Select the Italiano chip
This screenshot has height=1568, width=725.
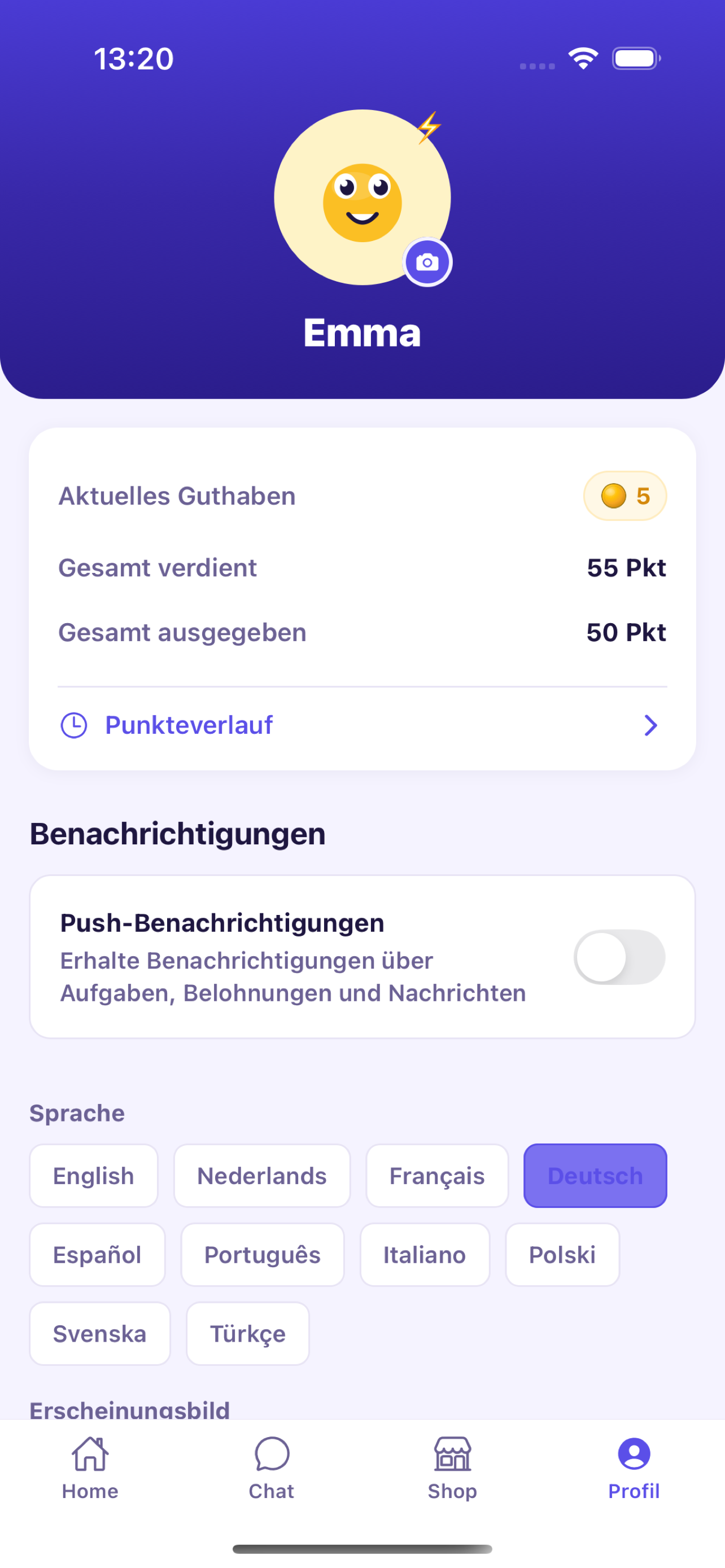click(x=424, y=1255)
